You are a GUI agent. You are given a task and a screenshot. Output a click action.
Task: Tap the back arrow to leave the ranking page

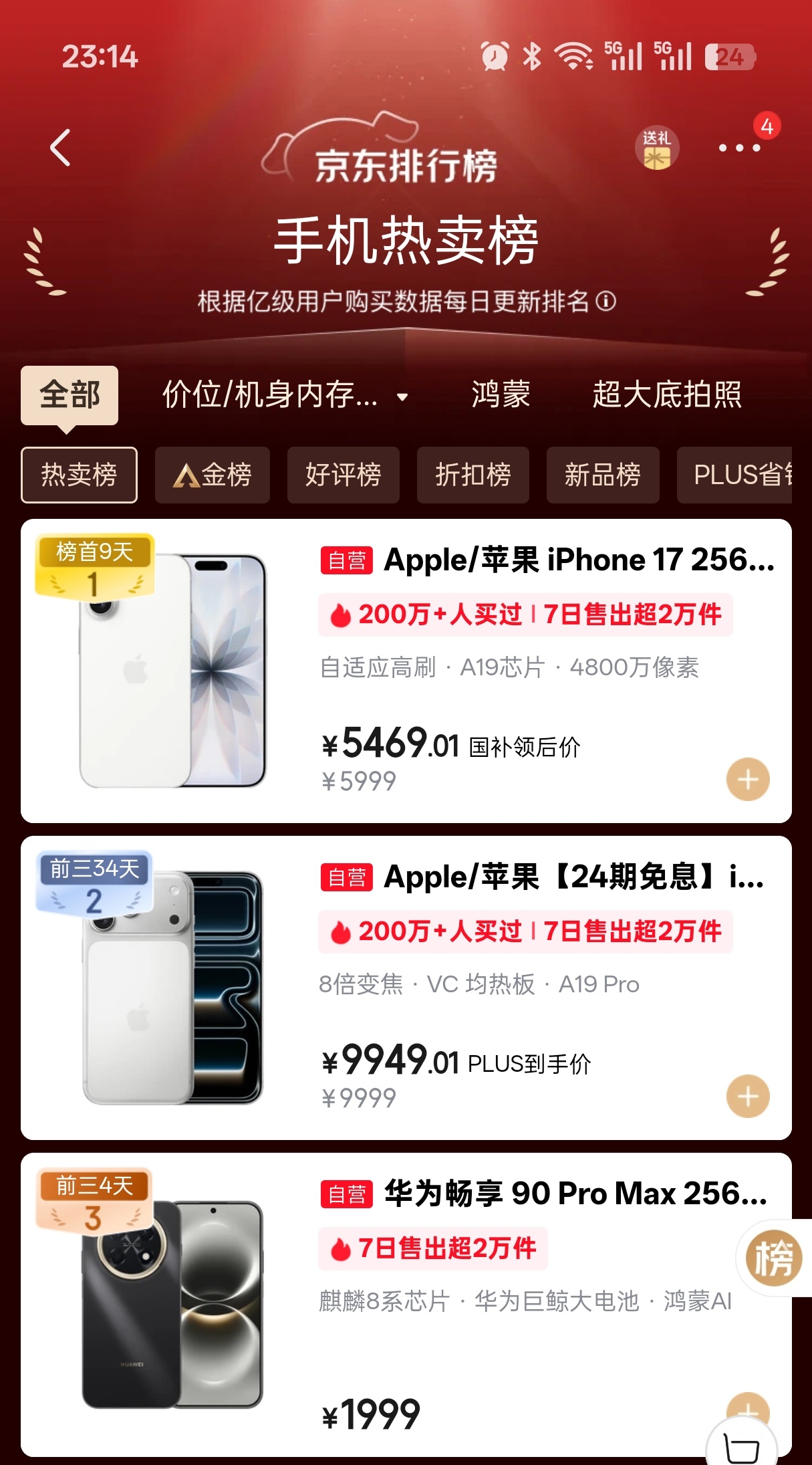61,148
